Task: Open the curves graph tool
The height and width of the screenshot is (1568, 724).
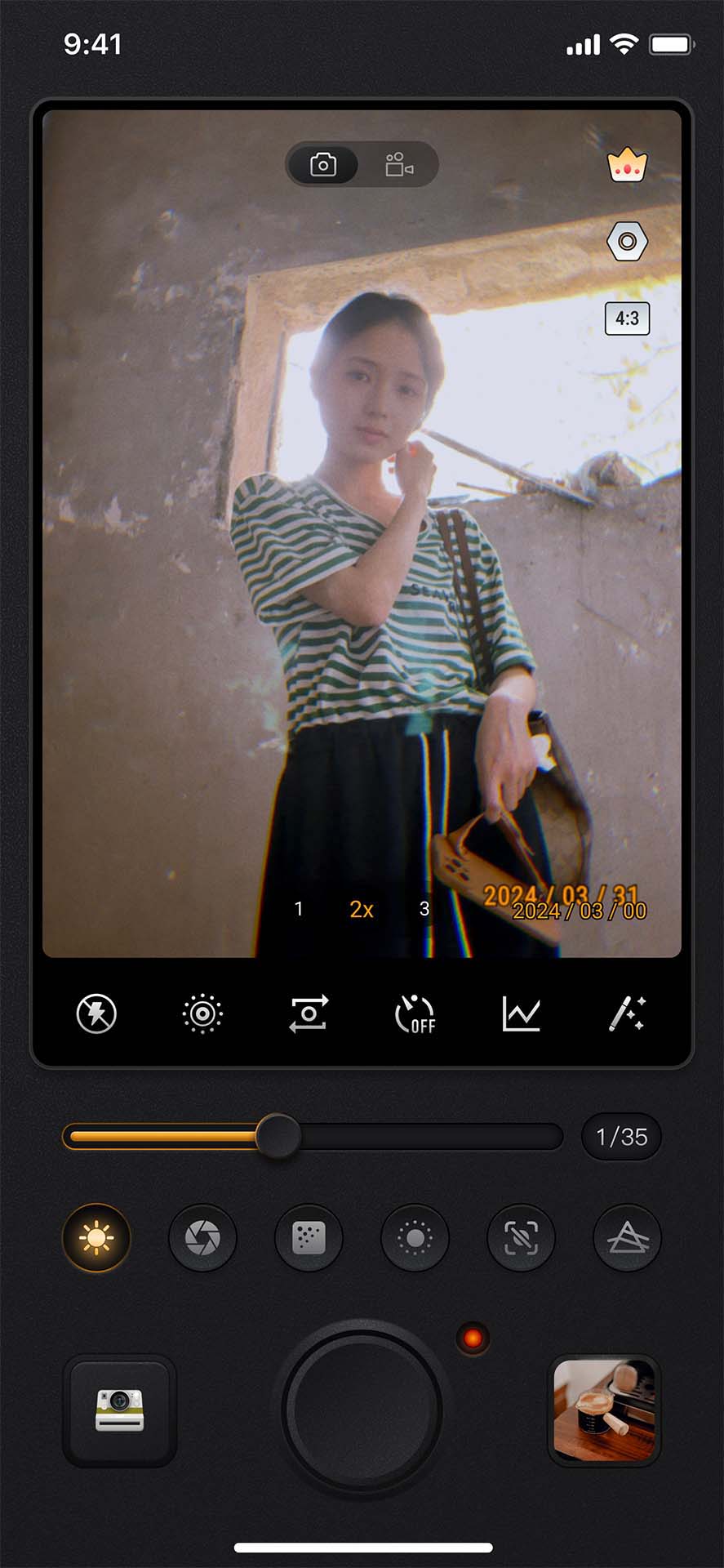Action: coord(521,1014)
